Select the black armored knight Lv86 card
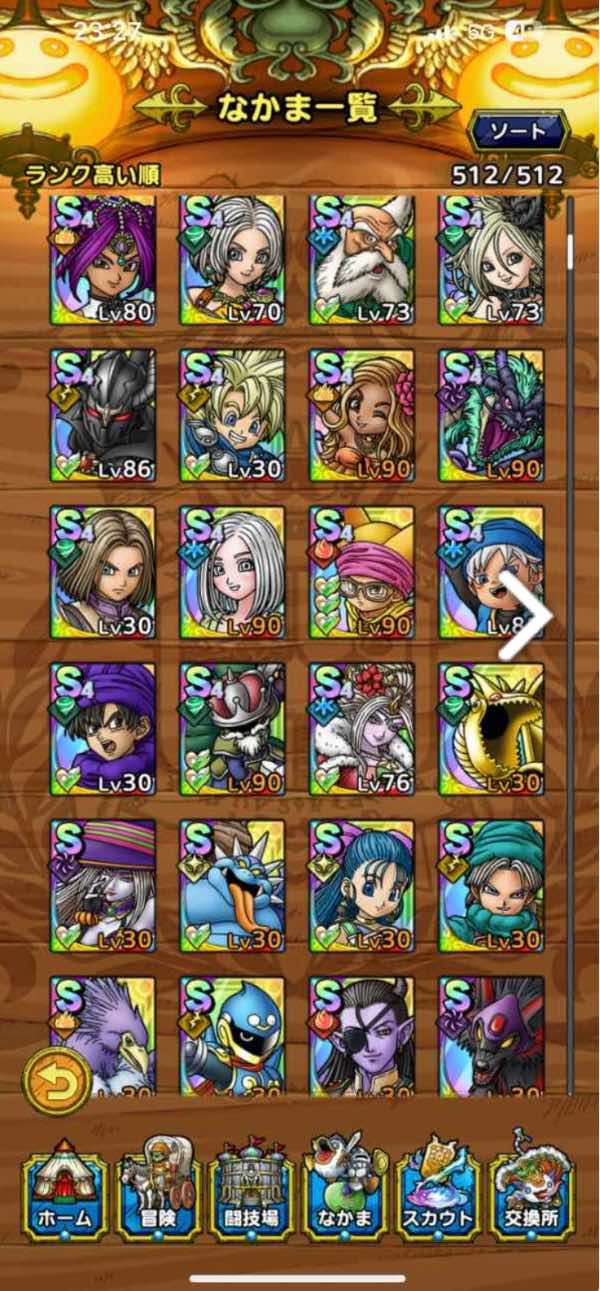This screenshot has height=1291, width=600. pyautogui.click(x=103, y=415)
